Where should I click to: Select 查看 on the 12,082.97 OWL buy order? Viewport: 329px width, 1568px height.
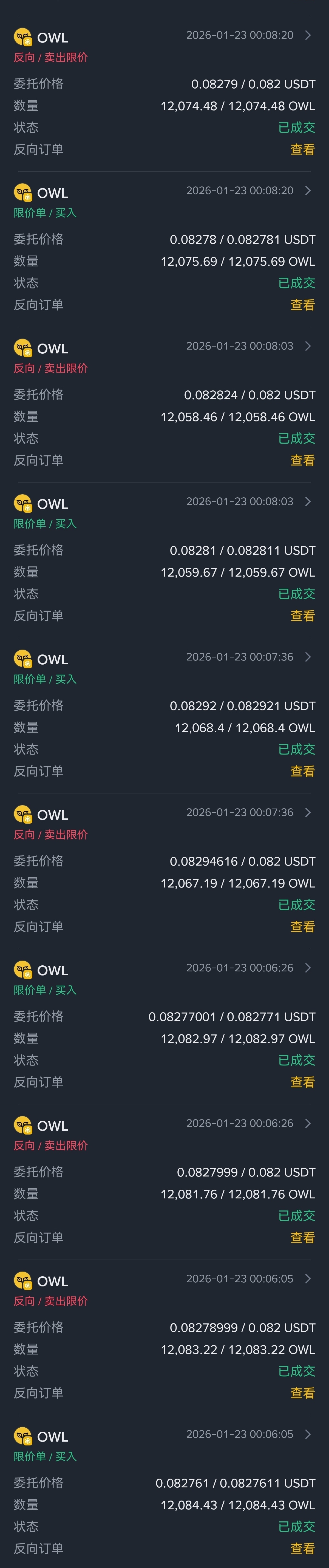pos(302,1082)
